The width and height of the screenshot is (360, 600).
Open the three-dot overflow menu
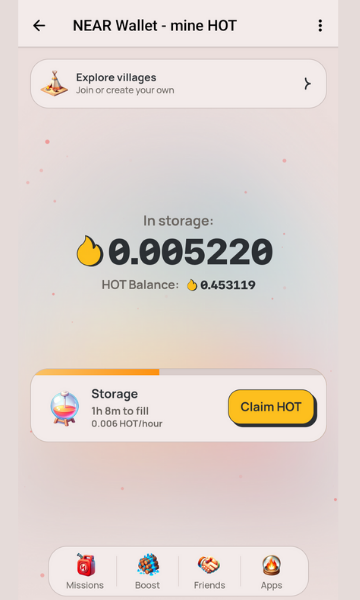pyautogui.click(x=320, y=26)
